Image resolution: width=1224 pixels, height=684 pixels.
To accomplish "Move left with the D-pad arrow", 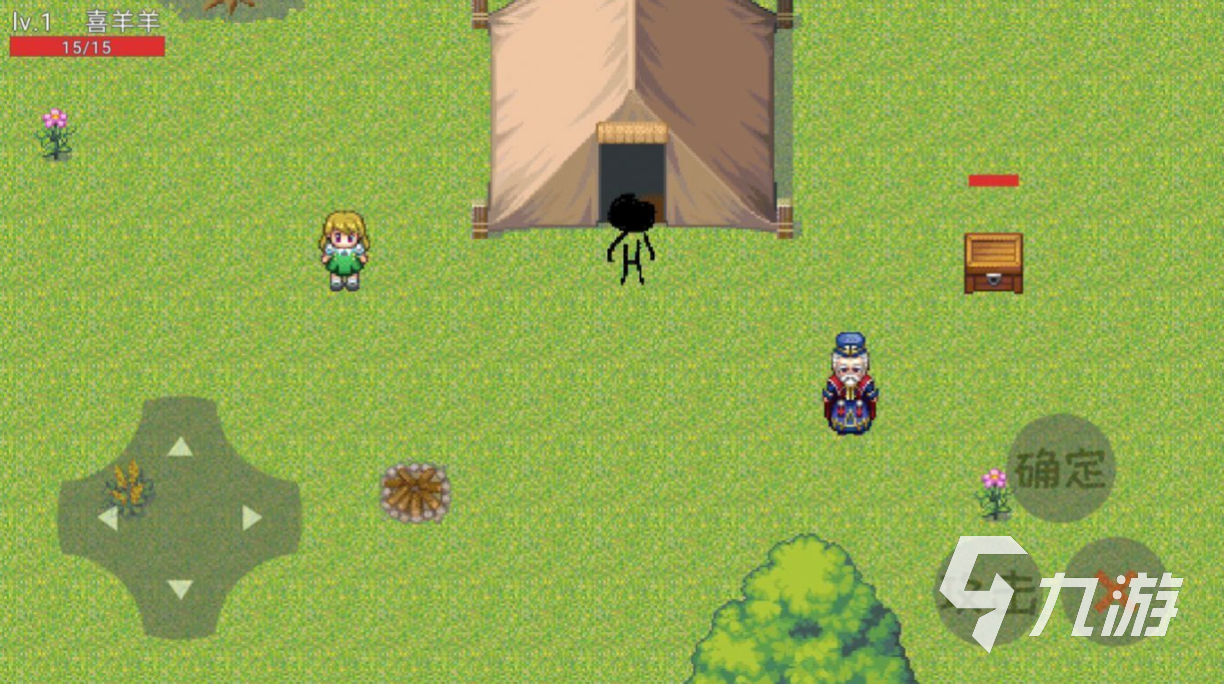I will [108, 518].
